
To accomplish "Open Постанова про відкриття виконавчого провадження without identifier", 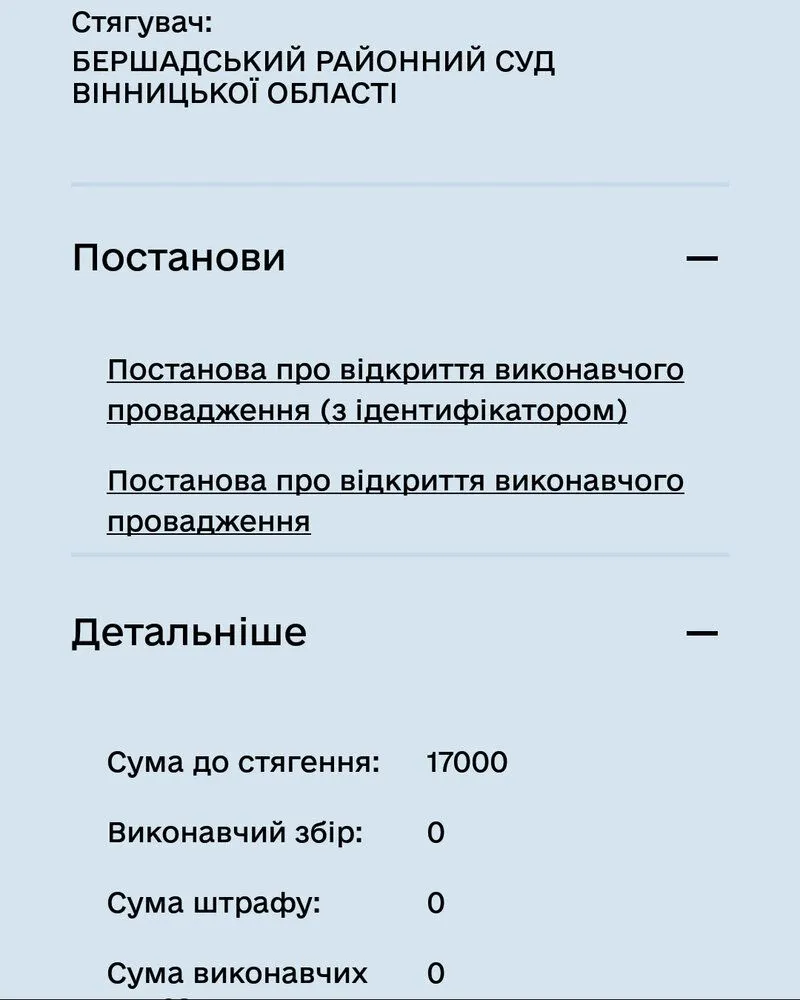I will (x=395, y=501).
